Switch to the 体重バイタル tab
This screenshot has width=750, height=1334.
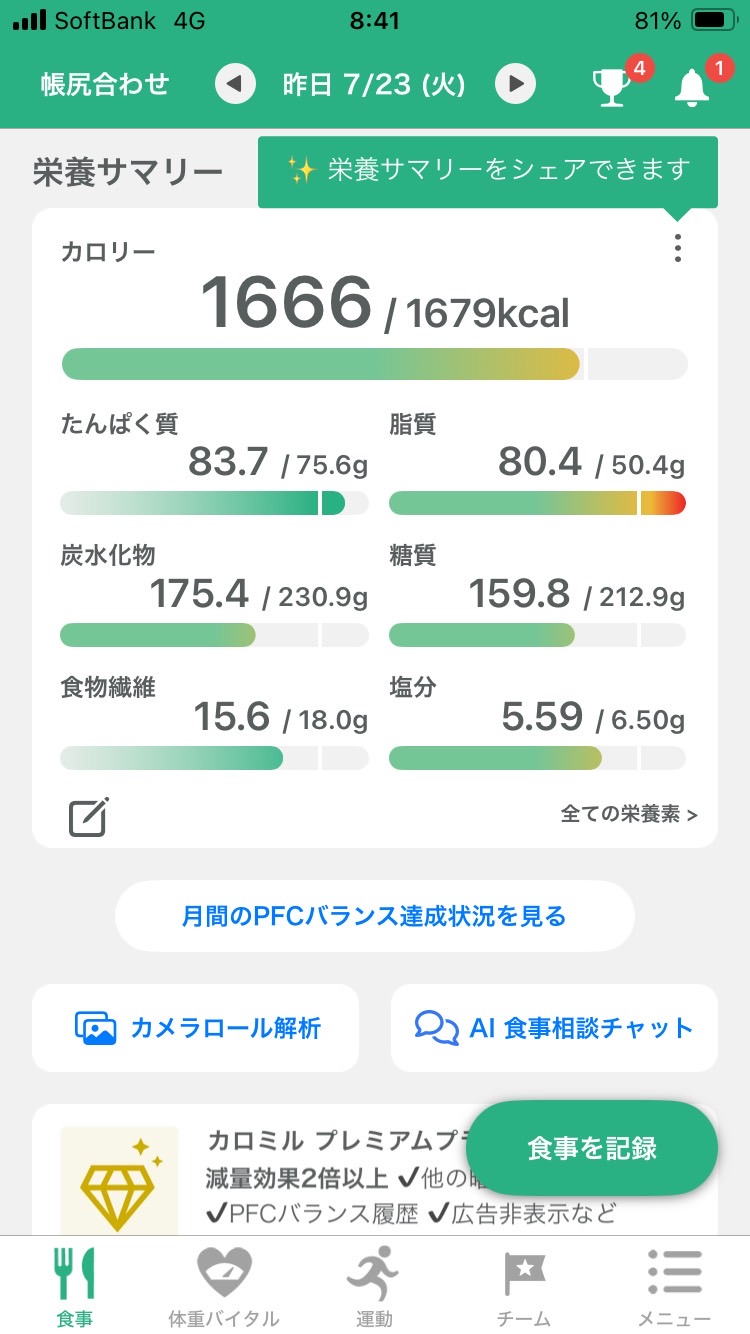pos(224,1287)
